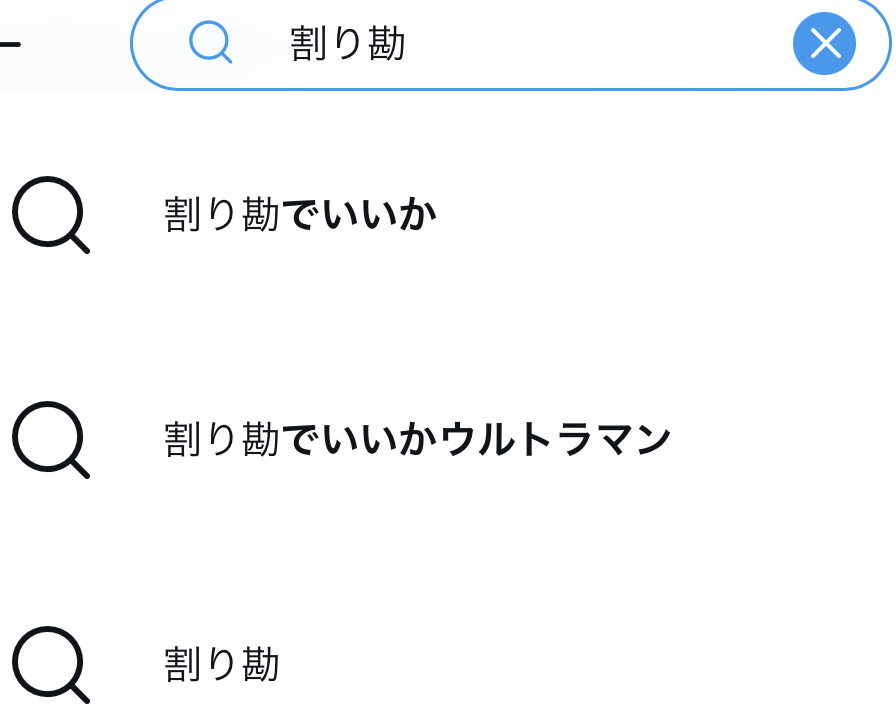Clear the search text with the X button
The image size is (896, 707).
(x=824, y=44)
